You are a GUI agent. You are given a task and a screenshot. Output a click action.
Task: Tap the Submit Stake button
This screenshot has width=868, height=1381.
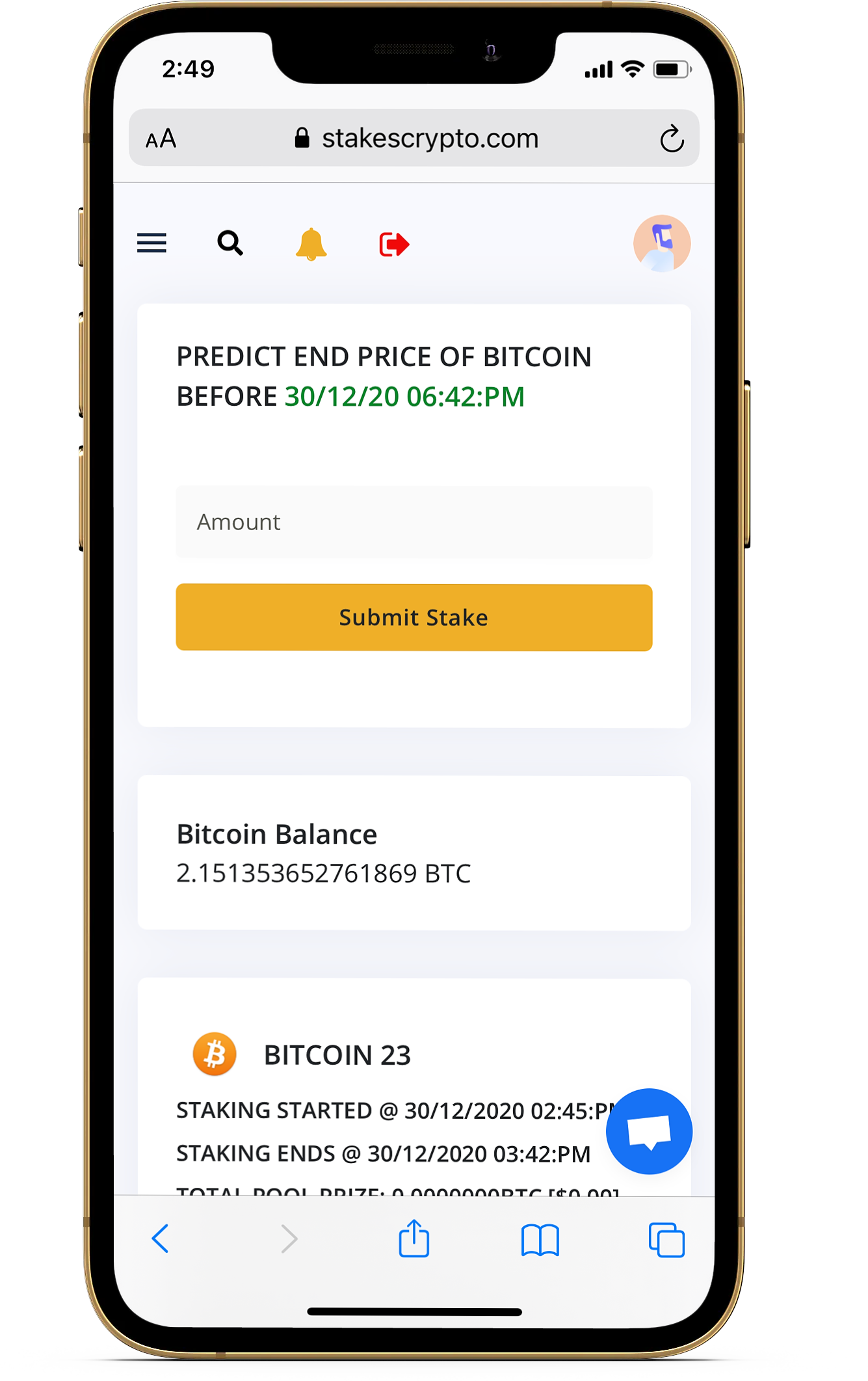pyautogui.click(x=414, y=617)
